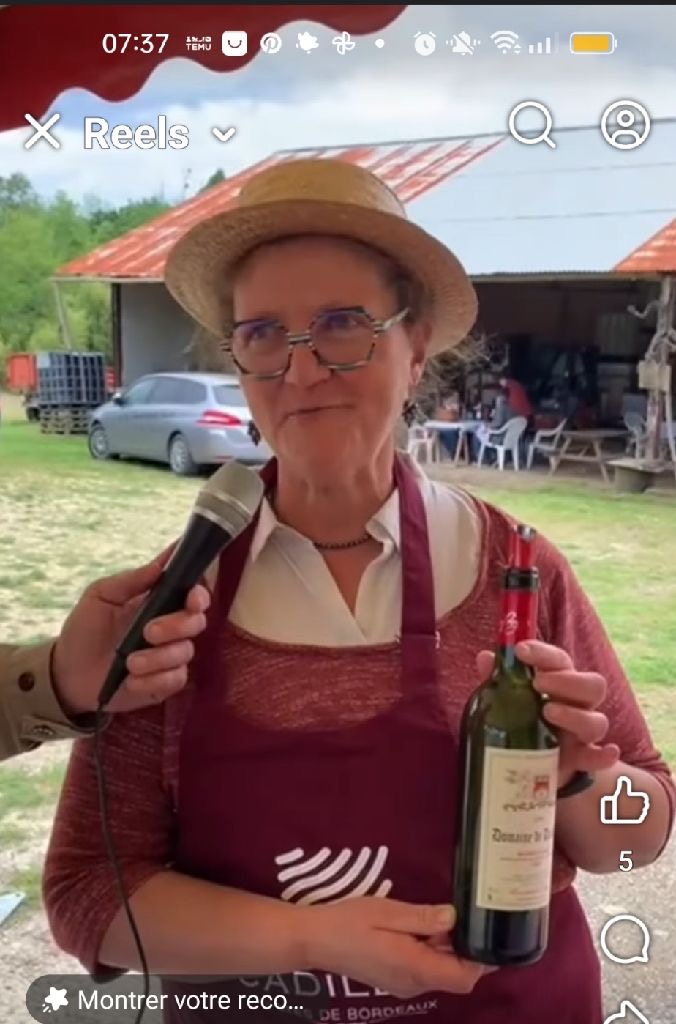The image size is (676, 1024).
Task: Open the search icon
Action: [x=531, y=126]
